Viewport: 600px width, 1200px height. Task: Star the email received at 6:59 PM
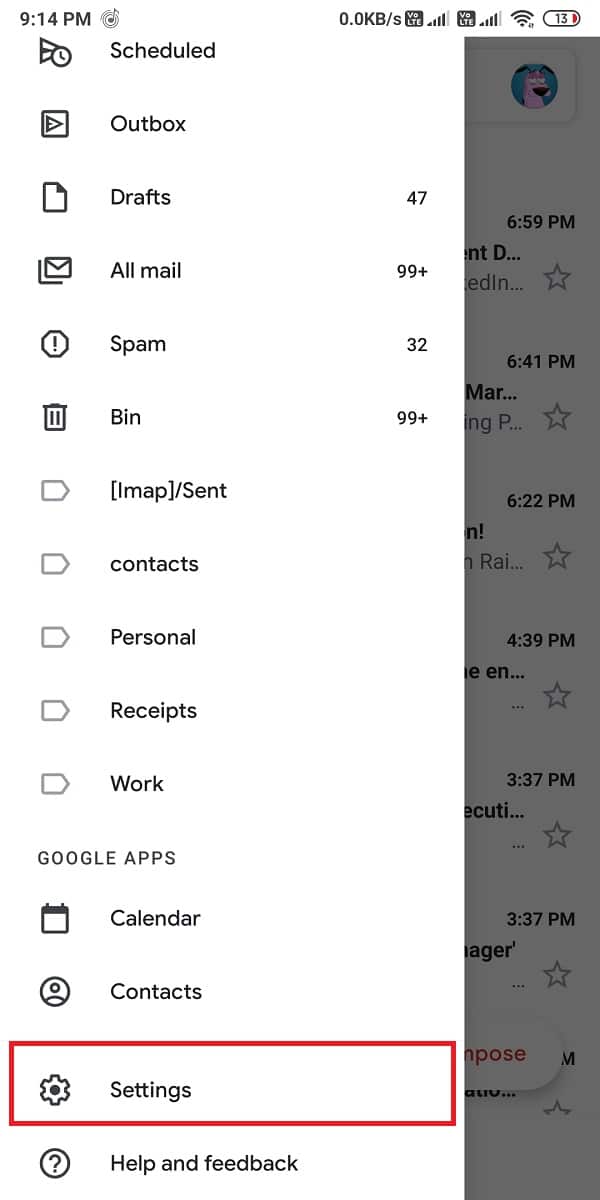point(557,277)
